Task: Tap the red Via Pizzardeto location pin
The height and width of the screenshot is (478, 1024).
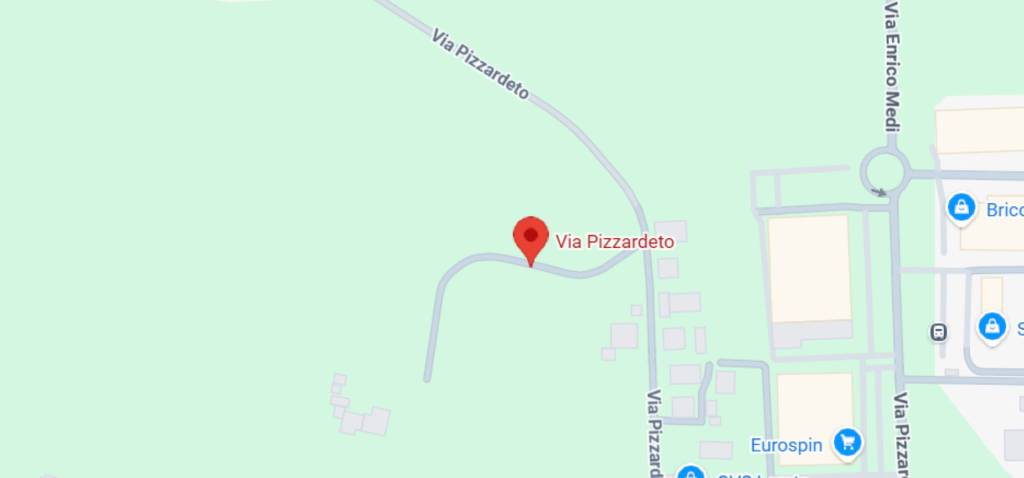Action: [530, 239]
